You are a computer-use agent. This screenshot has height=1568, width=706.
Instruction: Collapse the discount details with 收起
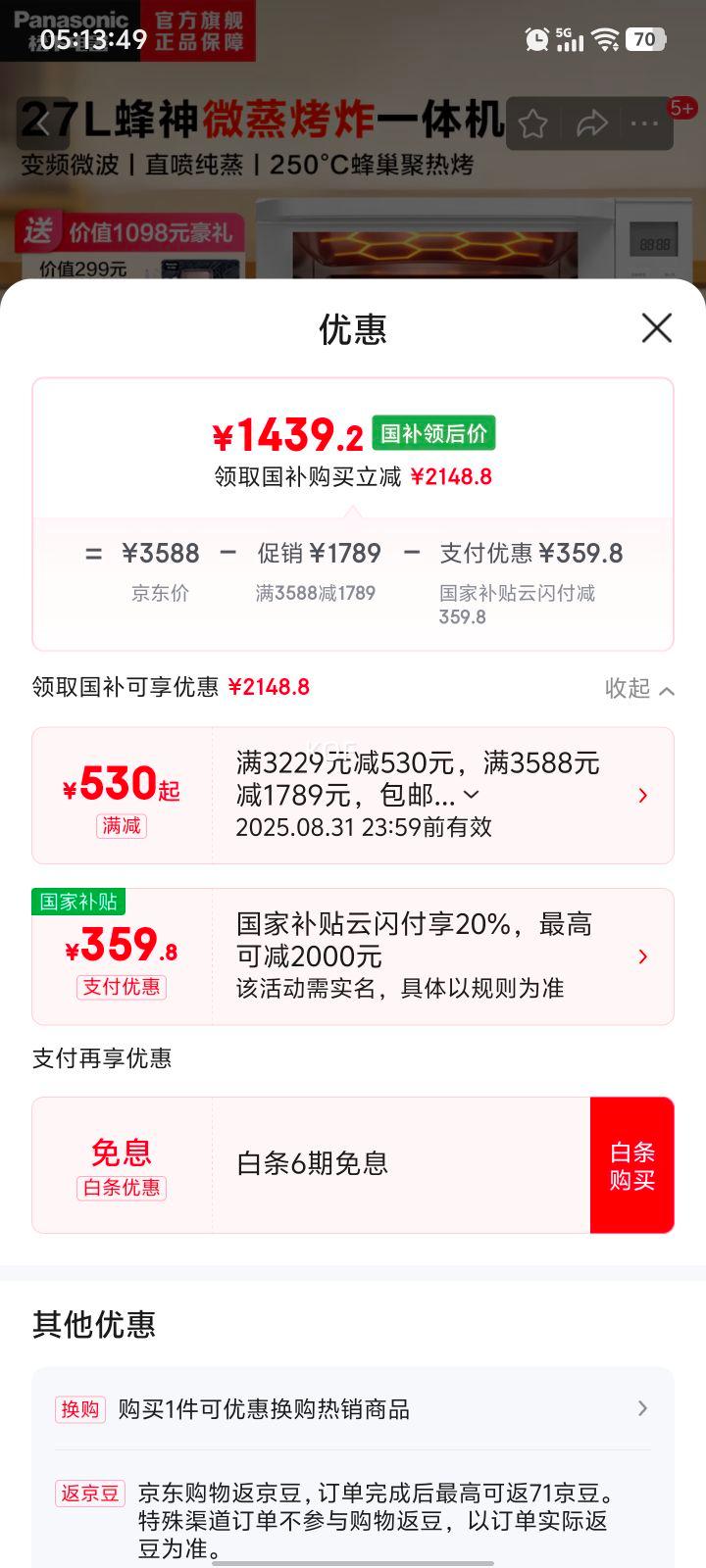point(638,689)
